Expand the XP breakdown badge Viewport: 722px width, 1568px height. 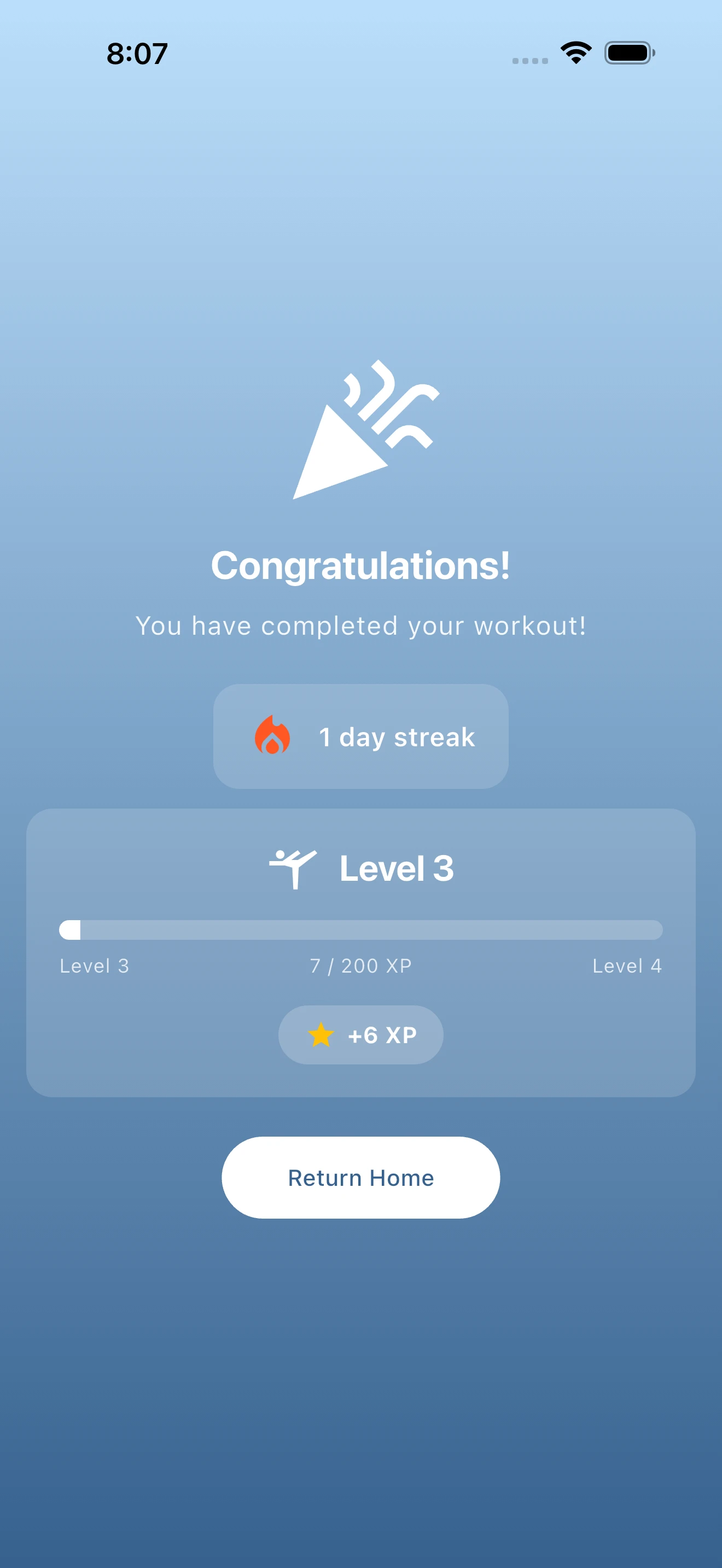[360, 1034]
